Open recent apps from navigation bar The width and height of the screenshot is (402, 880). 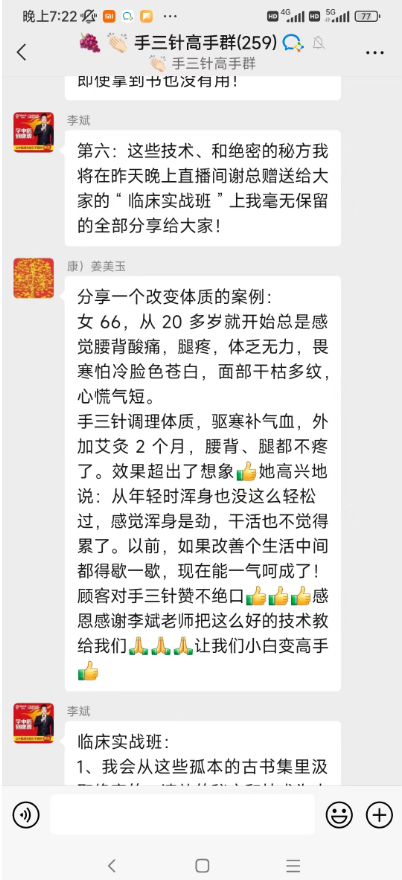click(293, 865)
